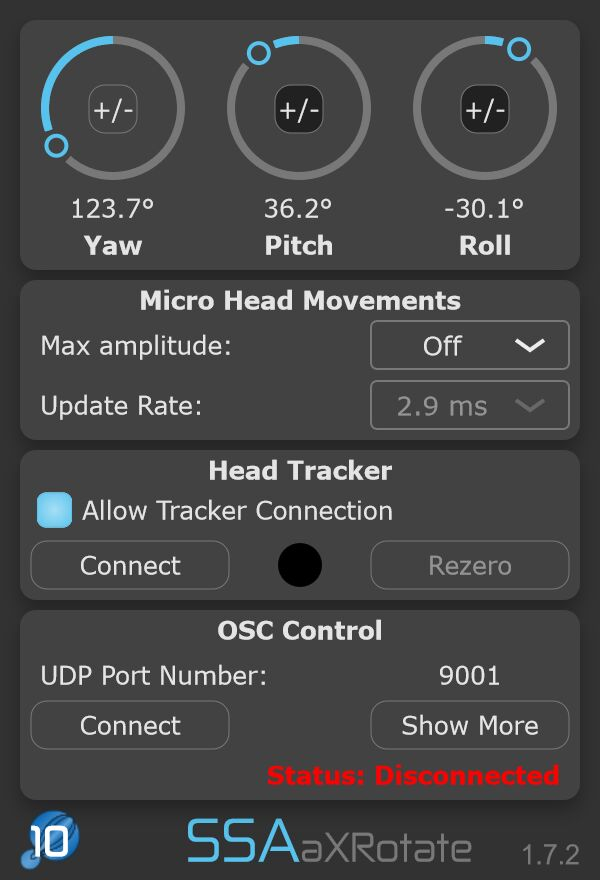Tap the Yaw rotation knob handle
The height and width of the screenshot is (880, 600).
[x=57, y=146]
